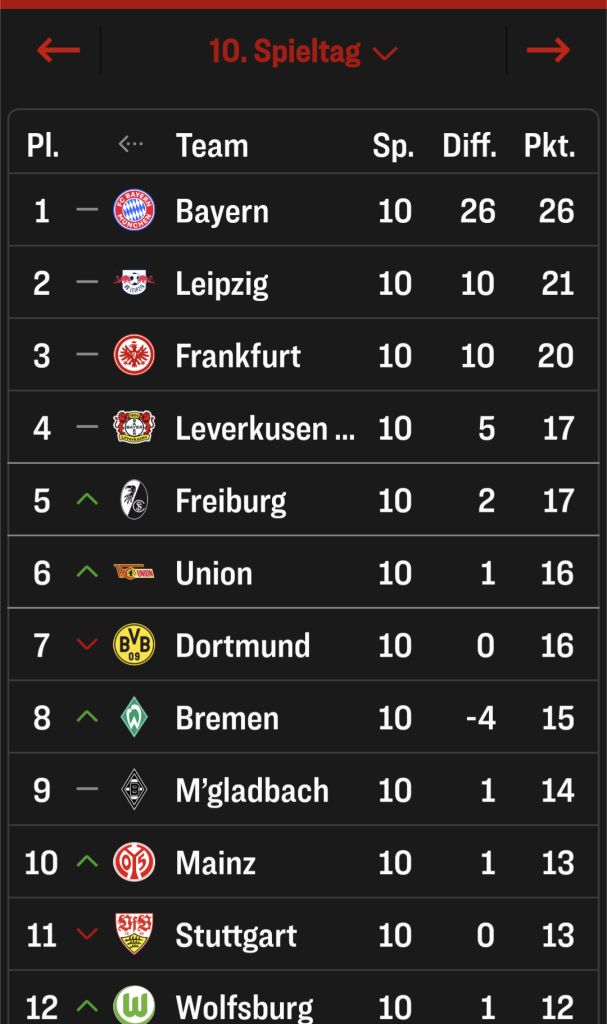Open Bayern team row

click(222, 211)
